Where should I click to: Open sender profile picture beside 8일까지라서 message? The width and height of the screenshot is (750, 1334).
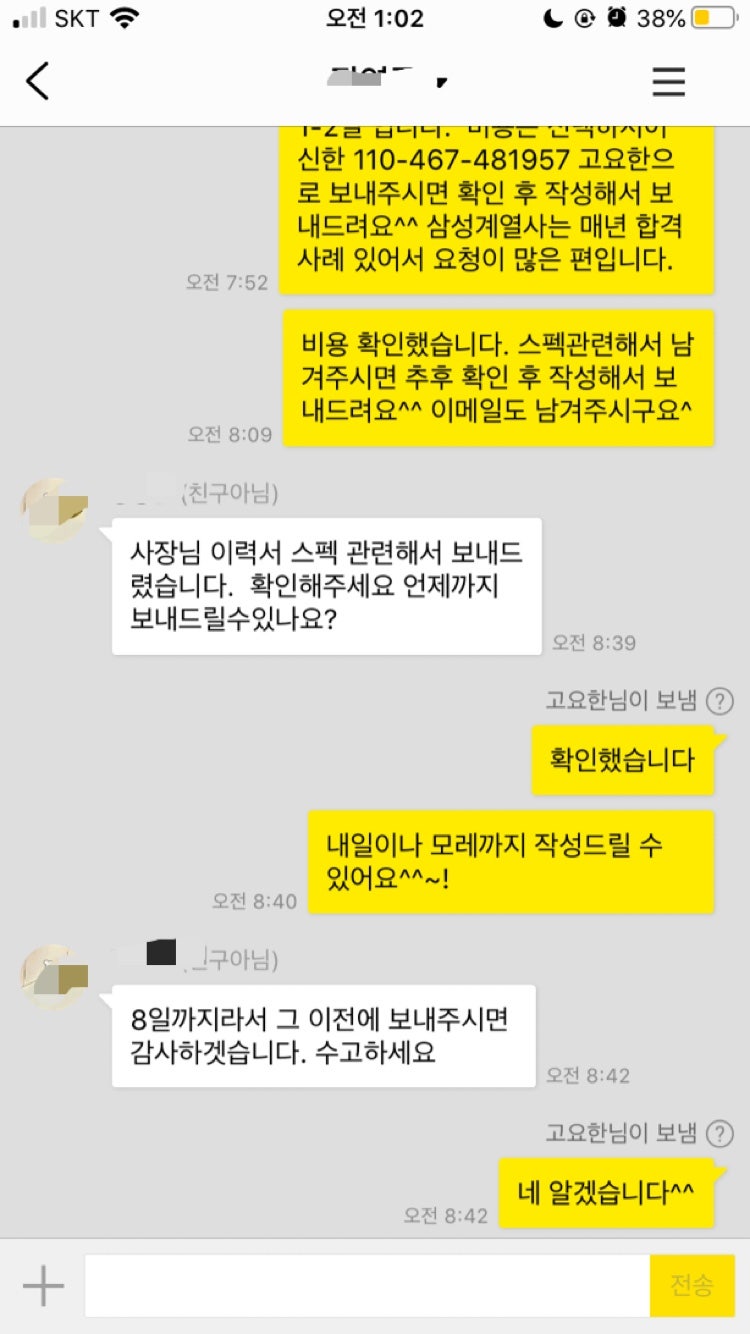[54, 977]
